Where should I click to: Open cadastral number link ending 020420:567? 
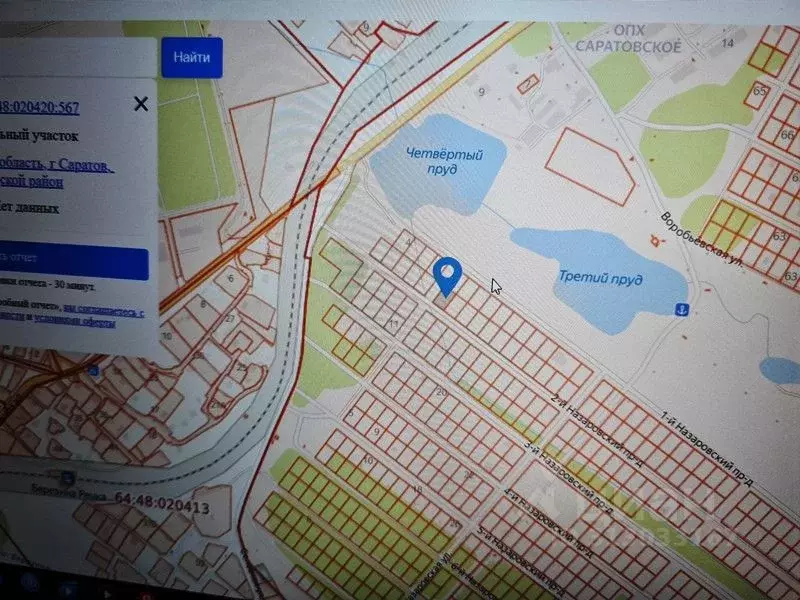click(40, 108)
